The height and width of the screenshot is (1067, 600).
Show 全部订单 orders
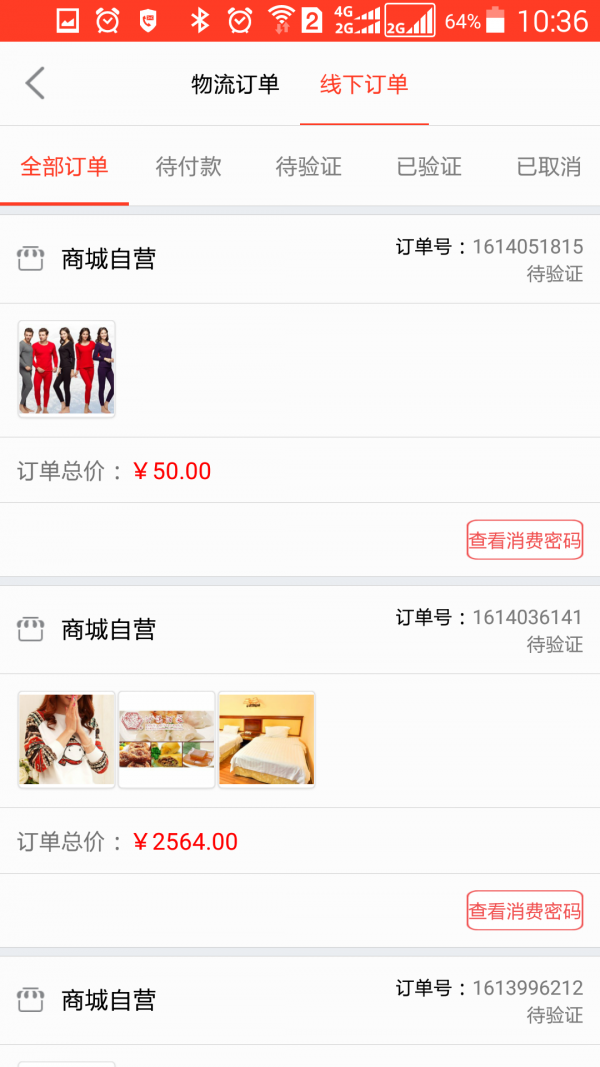(64, 167)
